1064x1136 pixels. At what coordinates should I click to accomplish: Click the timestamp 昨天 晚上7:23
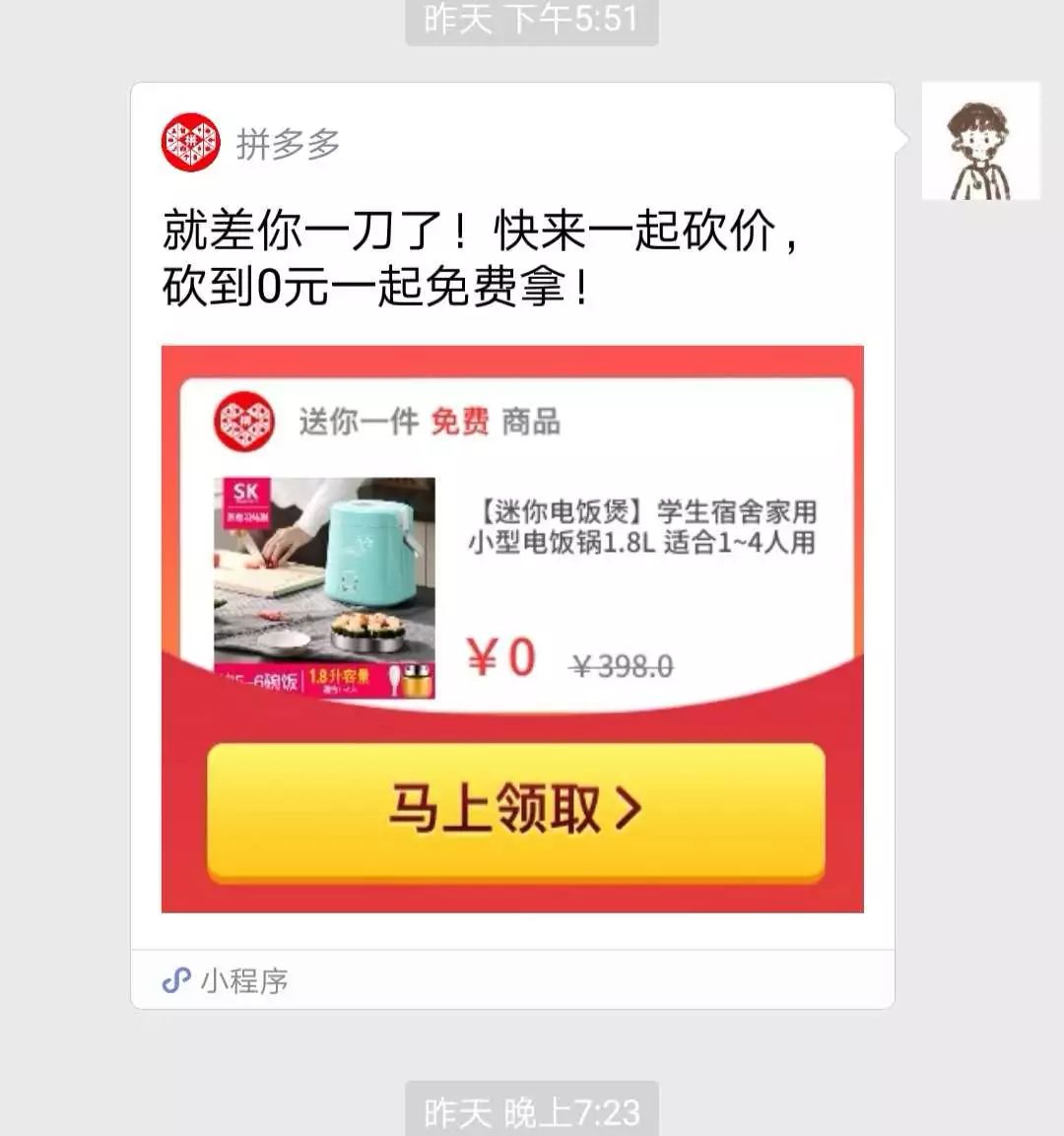[530, 1107]
